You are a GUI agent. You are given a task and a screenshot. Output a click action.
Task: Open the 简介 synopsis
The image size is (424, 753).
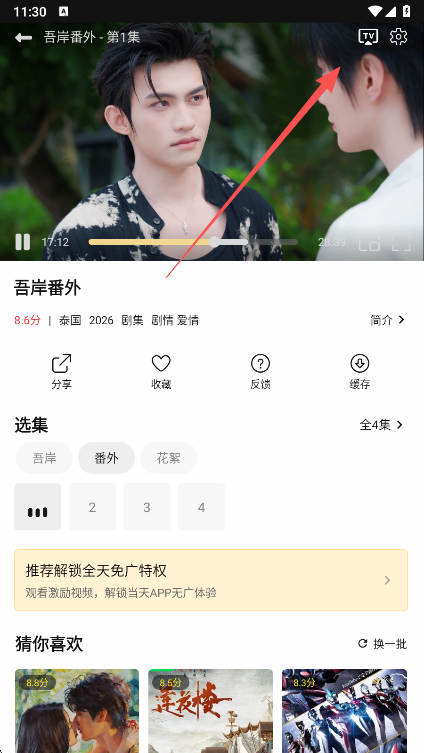coord(388,320)
